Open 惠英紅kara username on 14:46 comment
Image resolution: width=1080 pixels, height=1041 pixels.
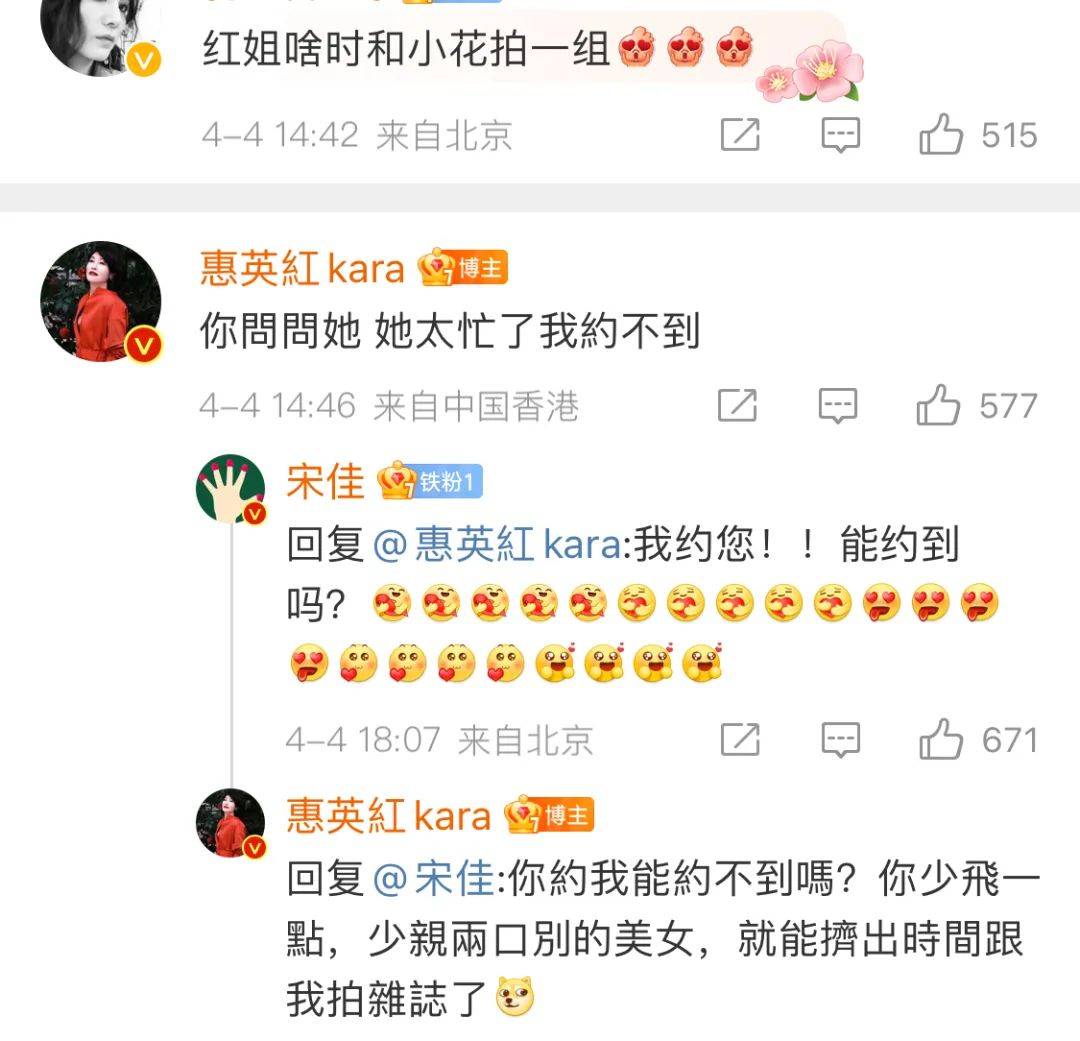pyautogui.click(x=302, y=268)
